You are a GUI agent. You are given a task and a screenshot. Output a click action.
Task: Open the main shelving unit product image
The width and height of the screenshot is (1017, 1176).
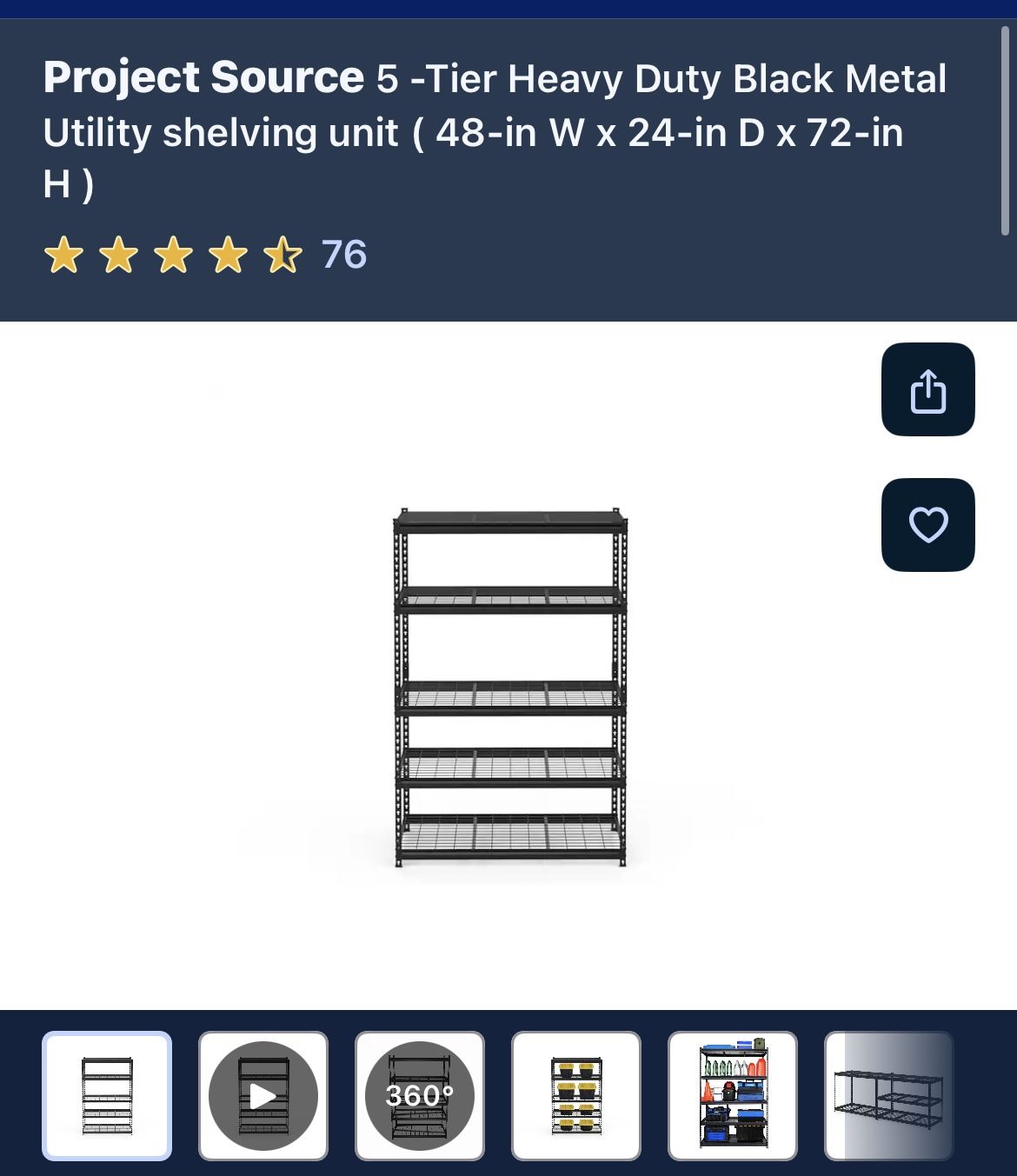pyautogui.click(x=510, y=687)
